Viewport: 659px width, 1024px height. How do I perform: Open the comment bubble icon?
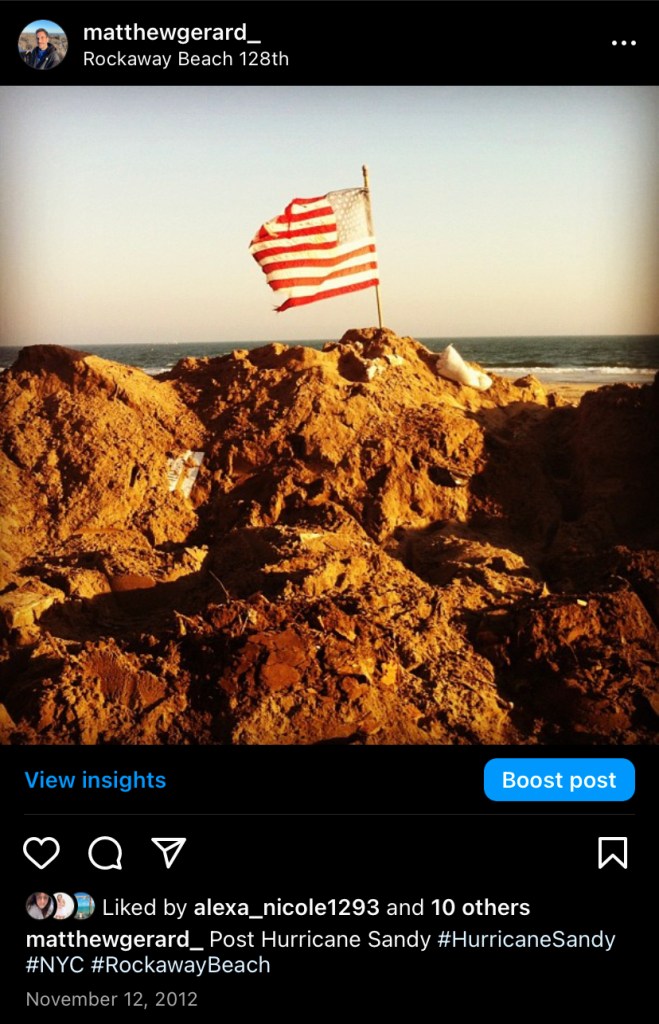[x=105, y=853]
